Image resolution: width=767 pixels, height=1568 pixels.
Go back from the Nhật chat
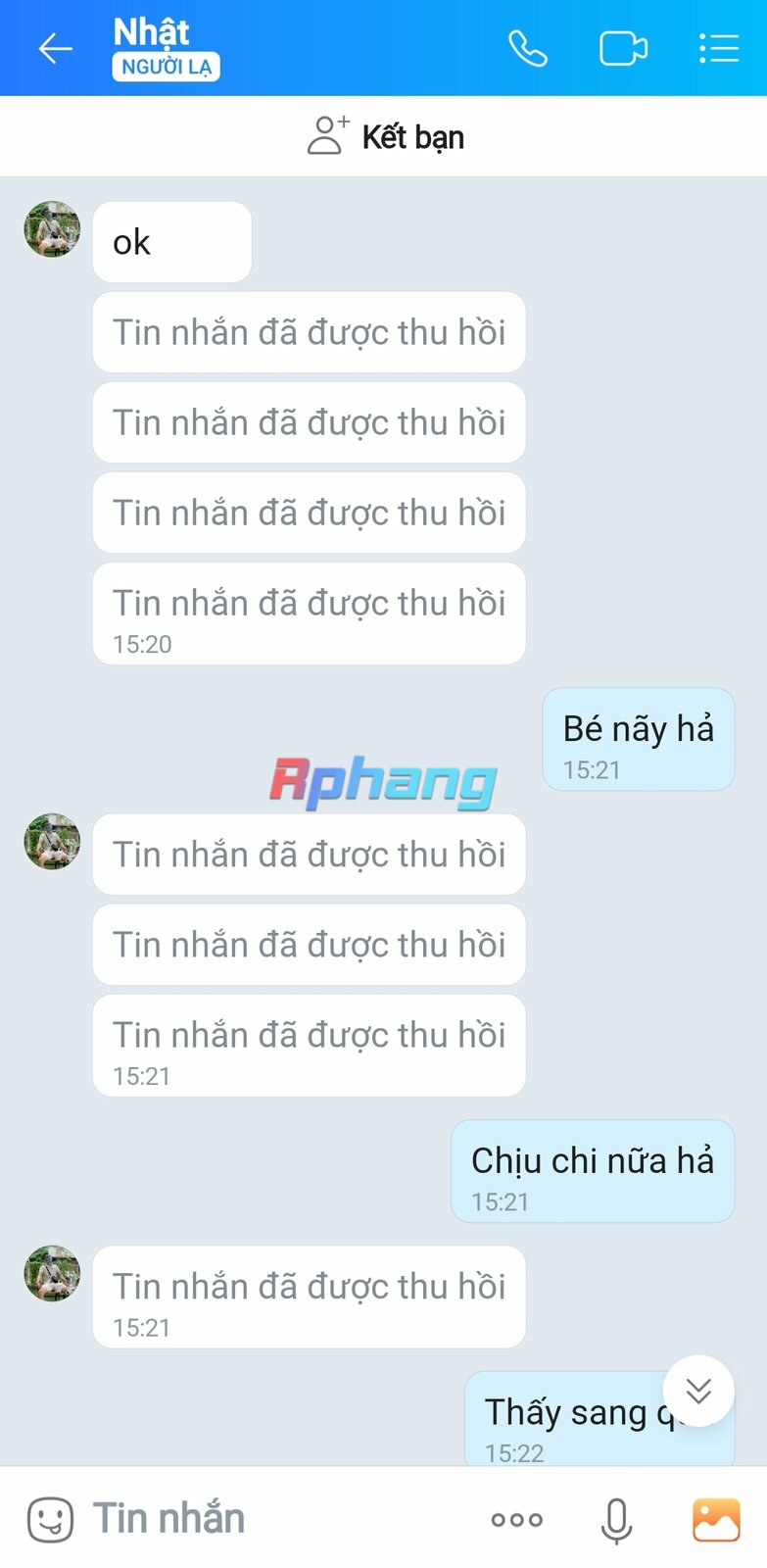coord(55,48)
